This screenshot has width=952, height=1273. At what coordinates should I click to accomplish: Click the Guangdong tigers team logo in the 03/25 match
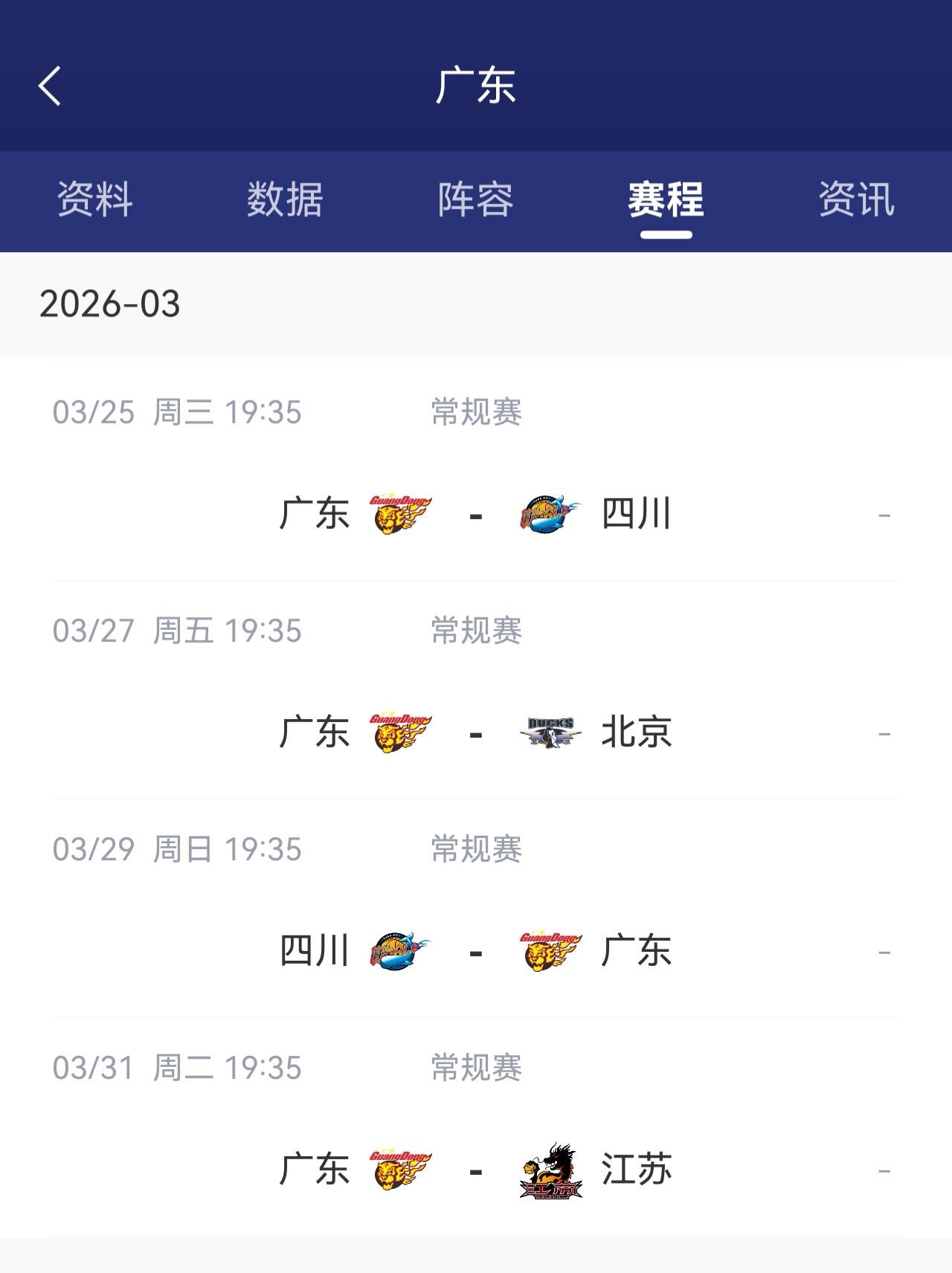(x=402, y=513)
